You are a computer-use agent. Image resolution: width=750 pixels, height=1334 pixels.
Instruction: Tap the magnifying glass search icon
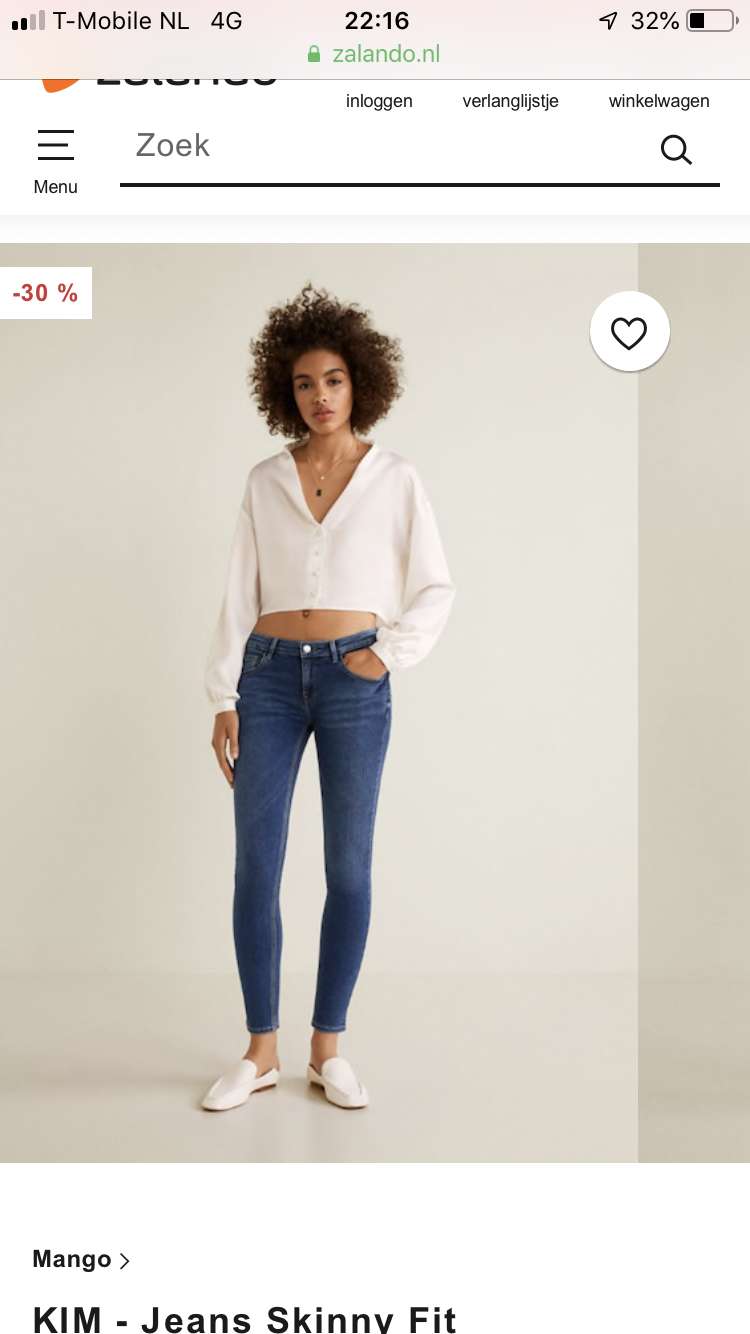coord(677,150)
